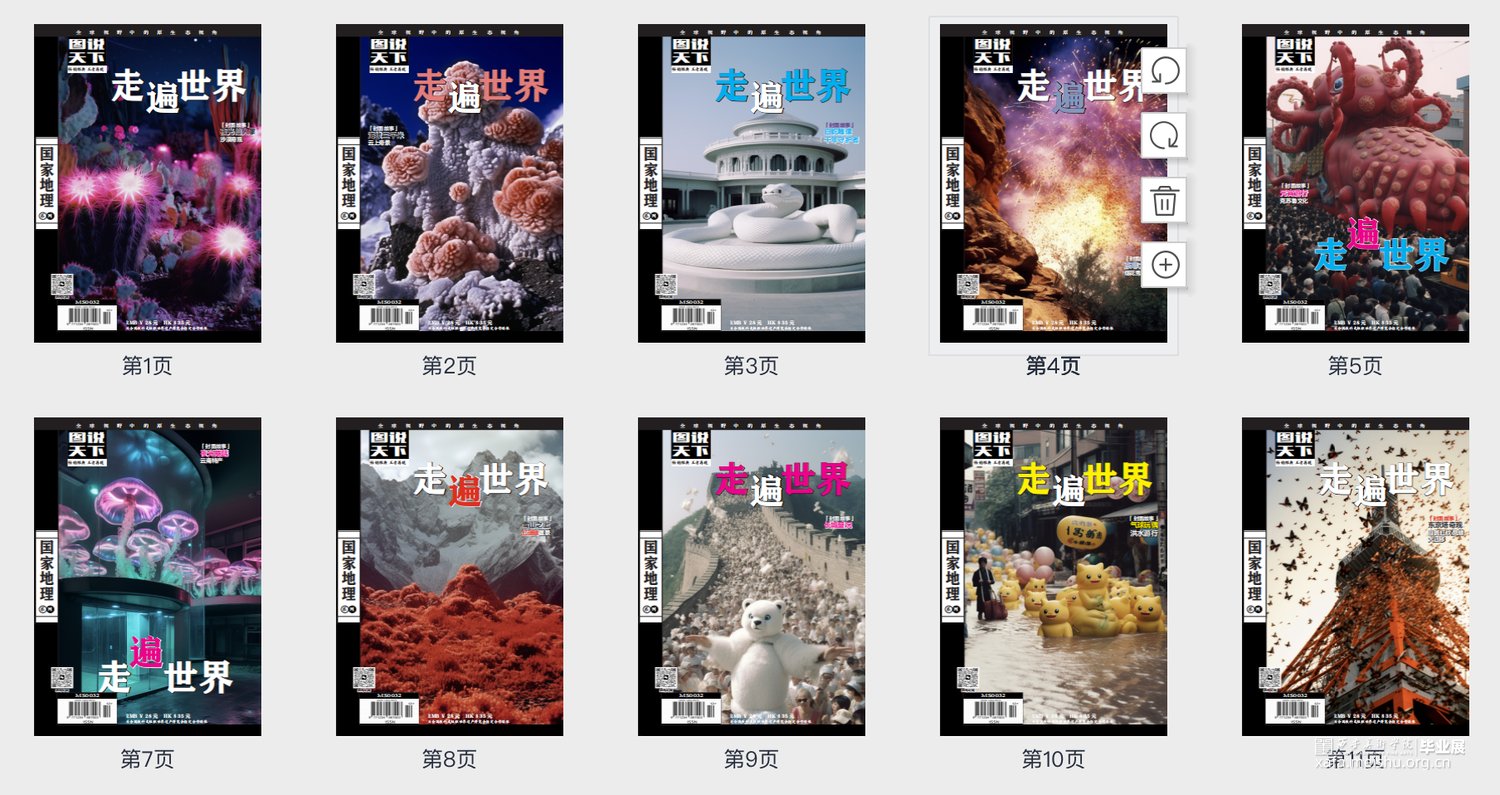Delete page 4 with trash icon
Viewport: 1500px width, 795px height.
(1165, 201)
